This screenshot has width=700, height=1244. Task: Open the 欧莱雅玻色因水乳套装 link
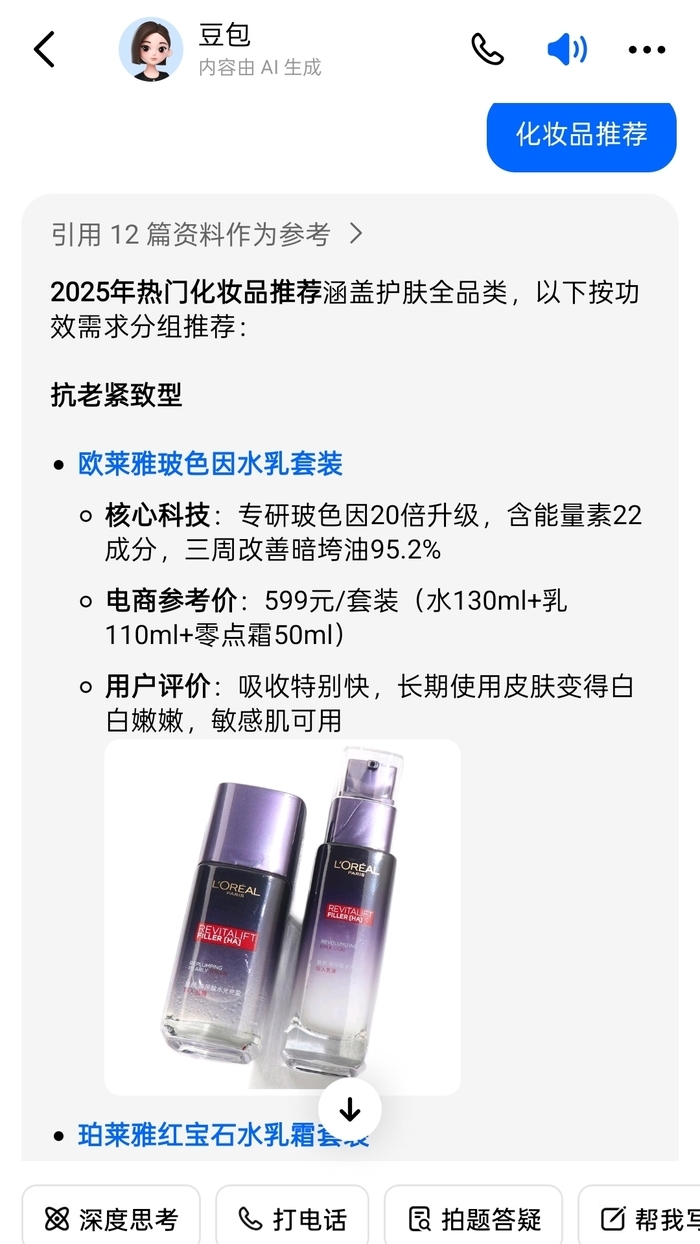pyautogui.click(x=210, y=464)
